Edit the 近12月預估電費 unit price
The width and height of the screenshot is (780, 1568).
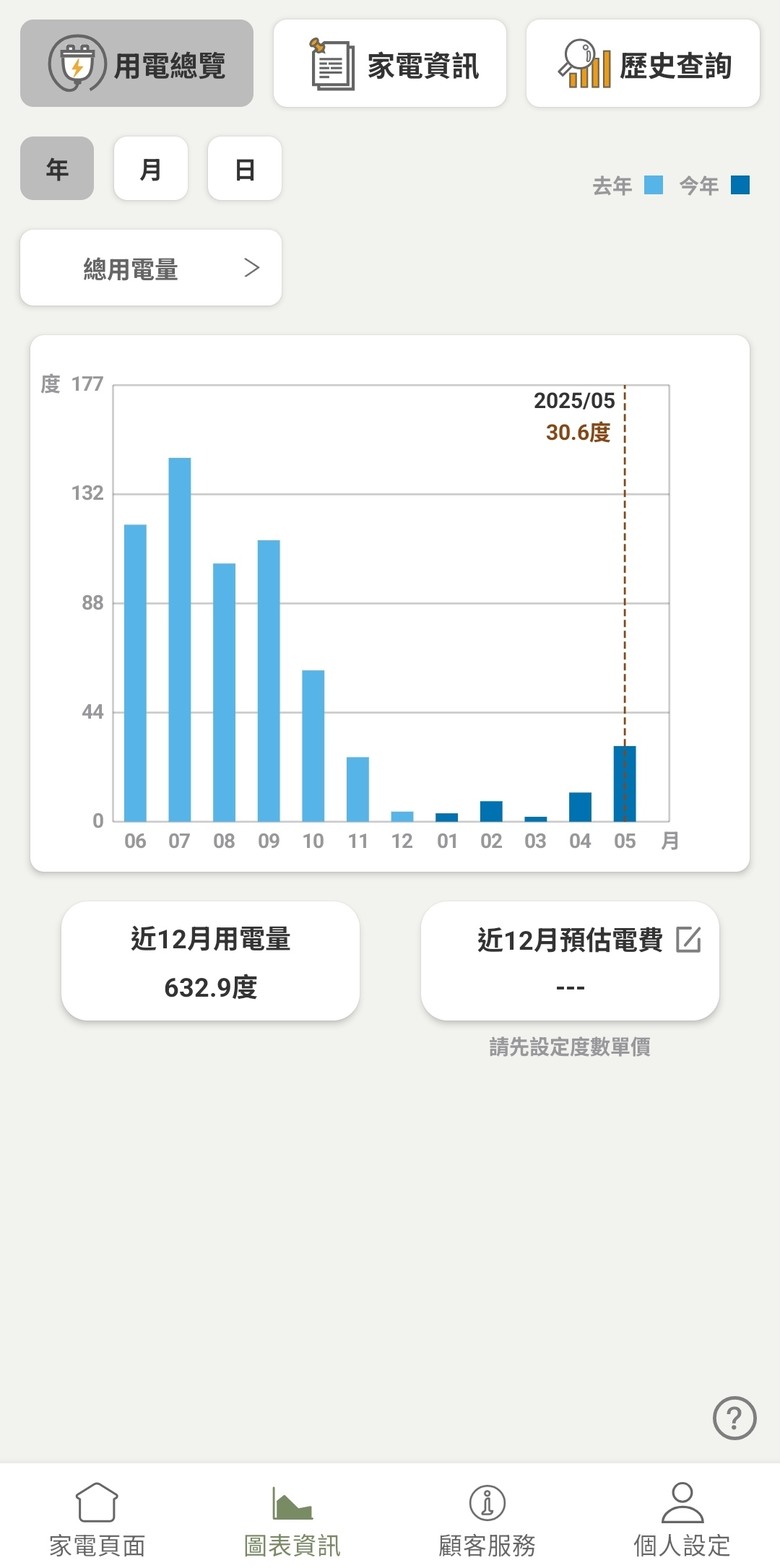[x=688, y=939]
